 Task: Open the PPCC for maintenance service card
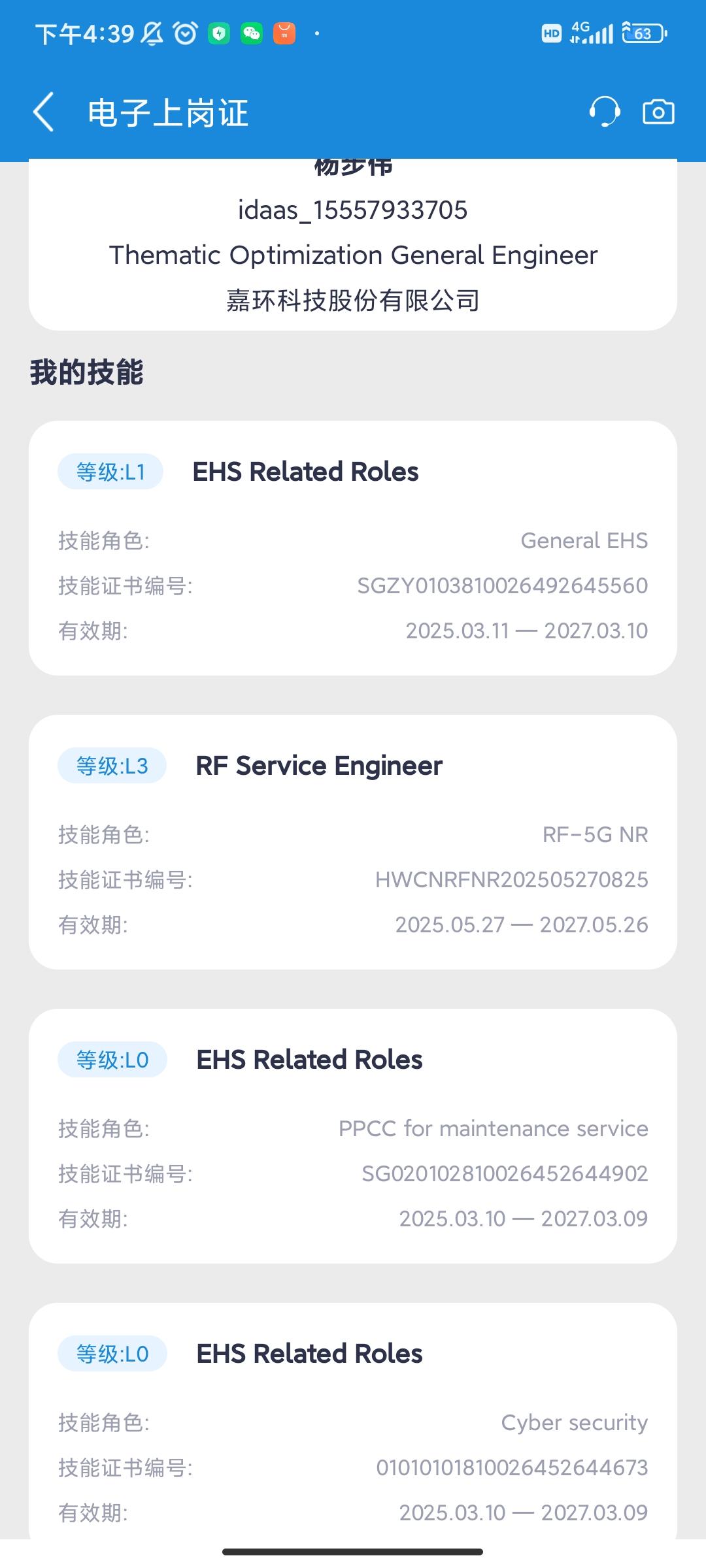353,1135
